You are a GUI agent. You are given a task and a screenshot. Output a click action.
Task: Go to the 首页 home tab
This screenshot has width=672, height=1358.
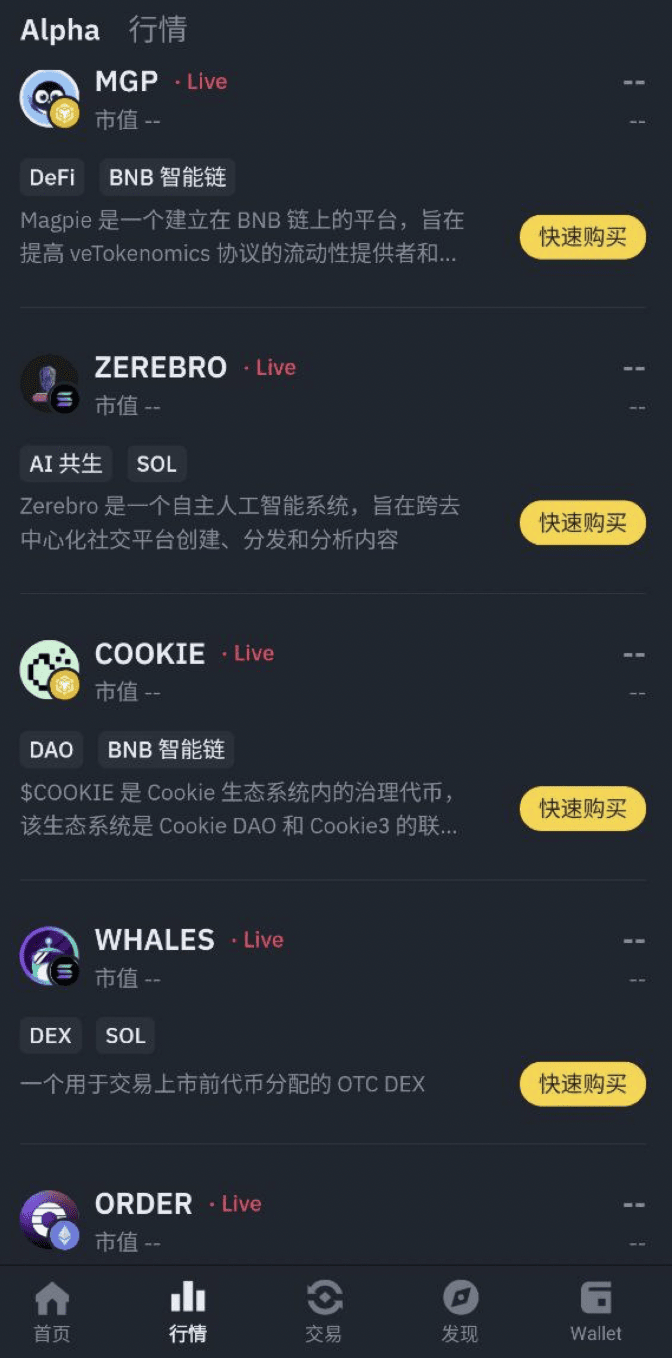[52, 1312]
